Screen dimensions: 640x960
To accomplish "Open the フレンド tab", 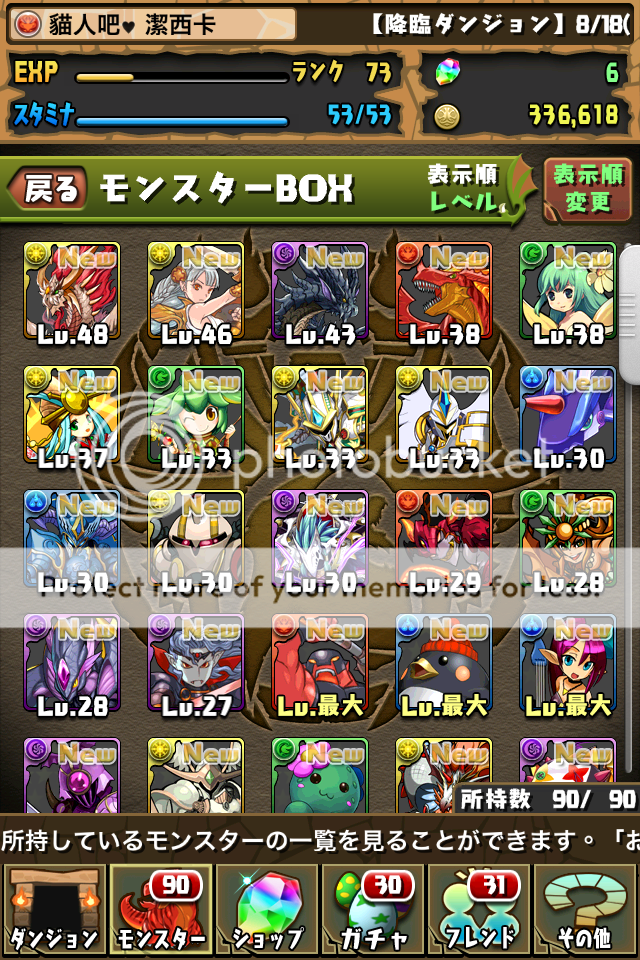I will (x=479, y=910).
